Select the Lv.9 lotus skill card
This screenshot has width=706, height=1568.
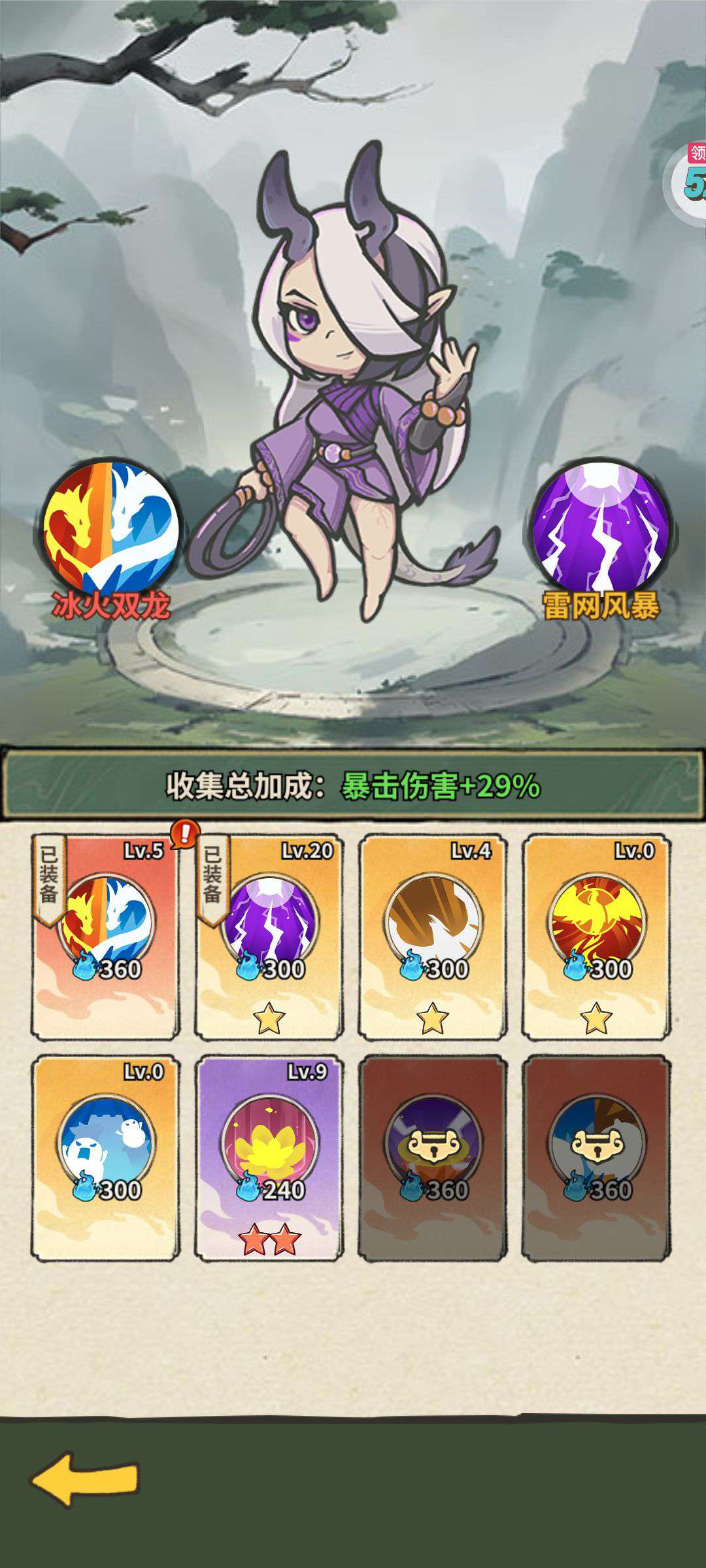(x=269, y=1158)
